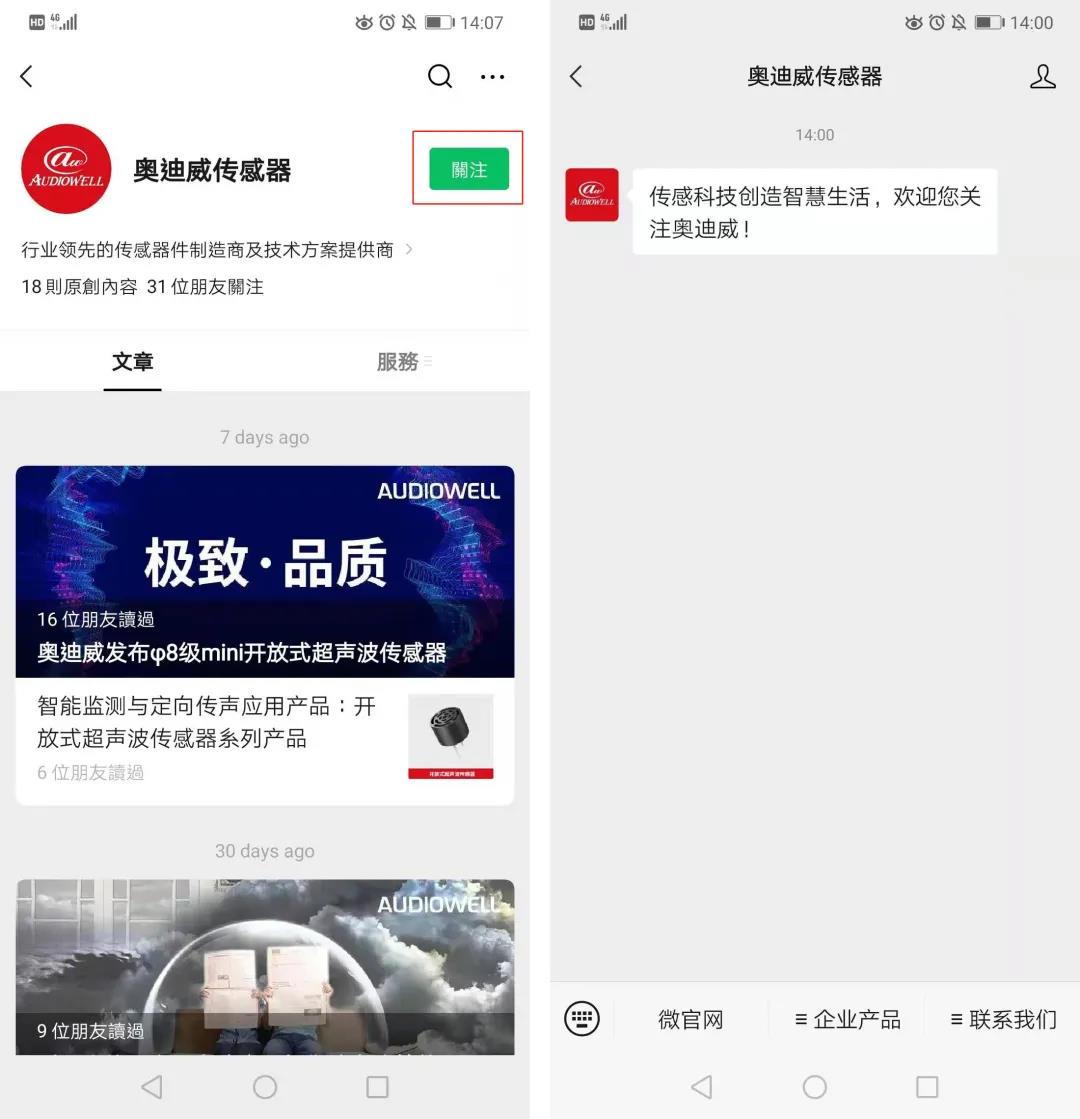
Task: Switch to keyboard input in the chat
Action: [x=582, y=1019]
